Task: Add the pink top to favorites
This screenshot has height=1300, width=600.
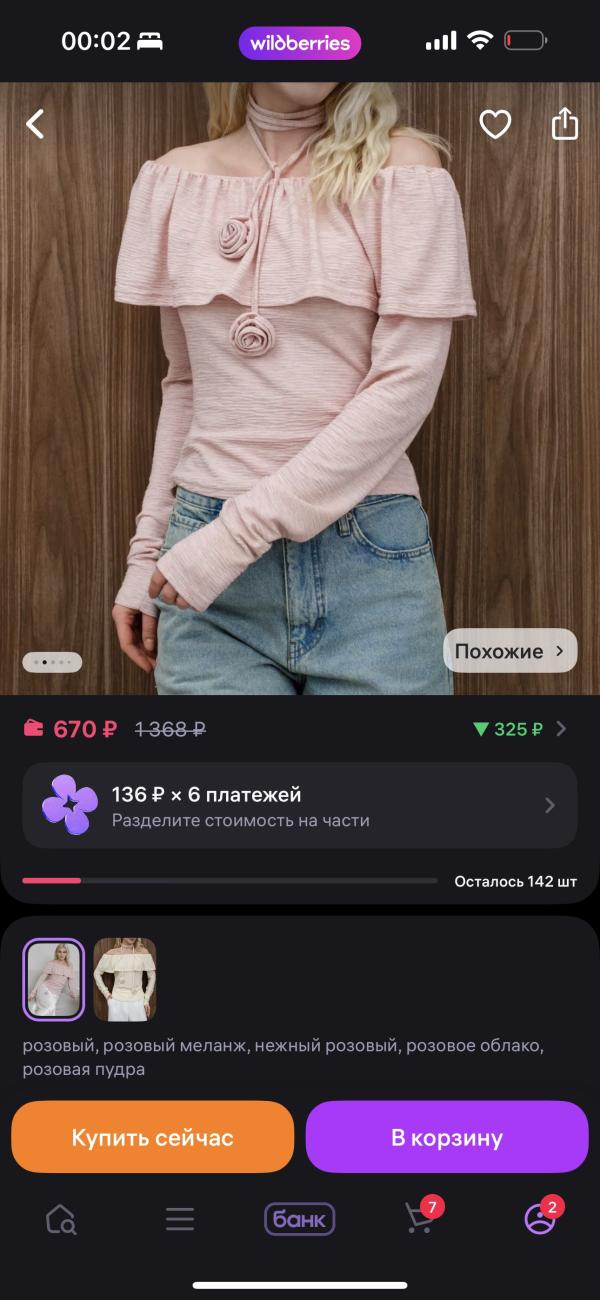Action: [495, 124]
